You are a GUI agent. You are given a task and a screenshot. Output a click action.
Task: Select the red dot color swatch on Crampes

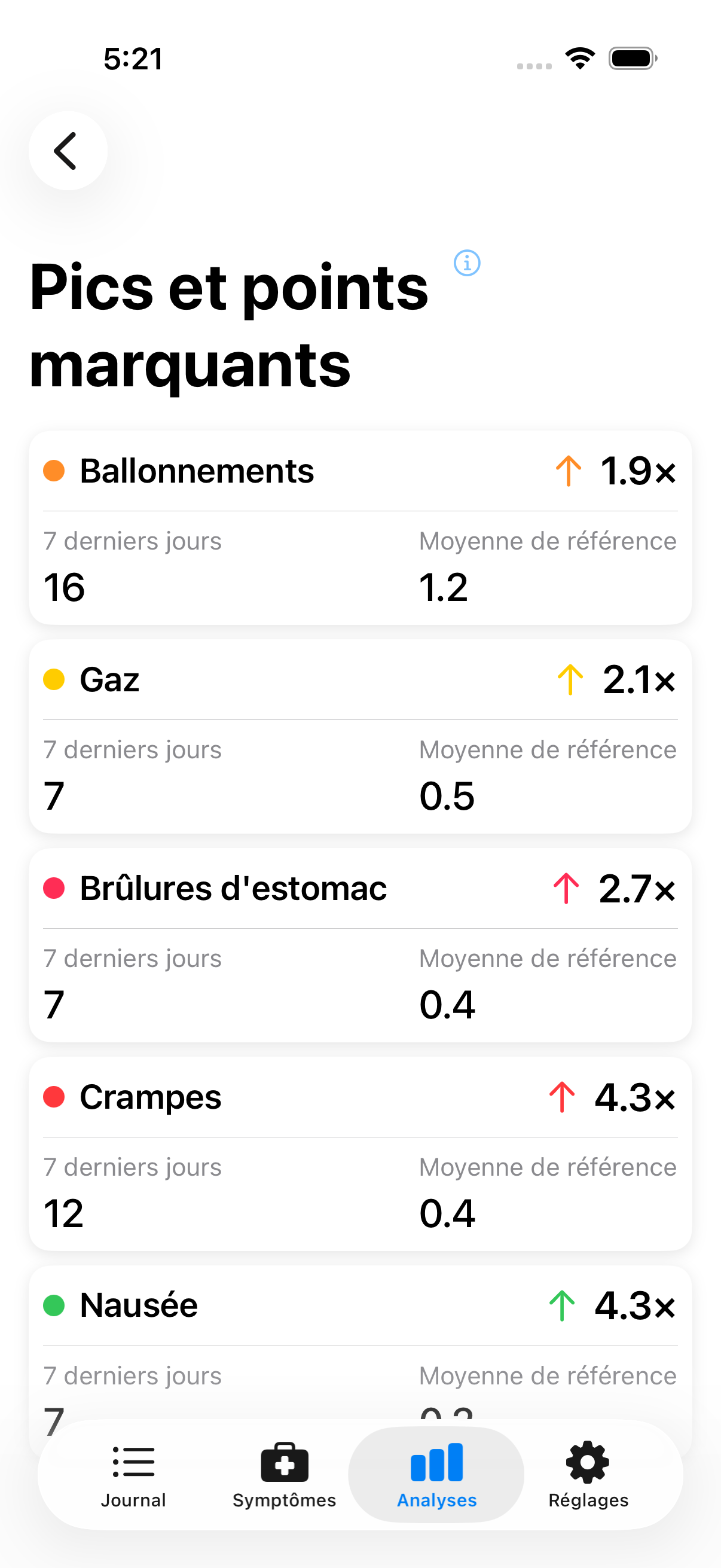[54, 1096]
